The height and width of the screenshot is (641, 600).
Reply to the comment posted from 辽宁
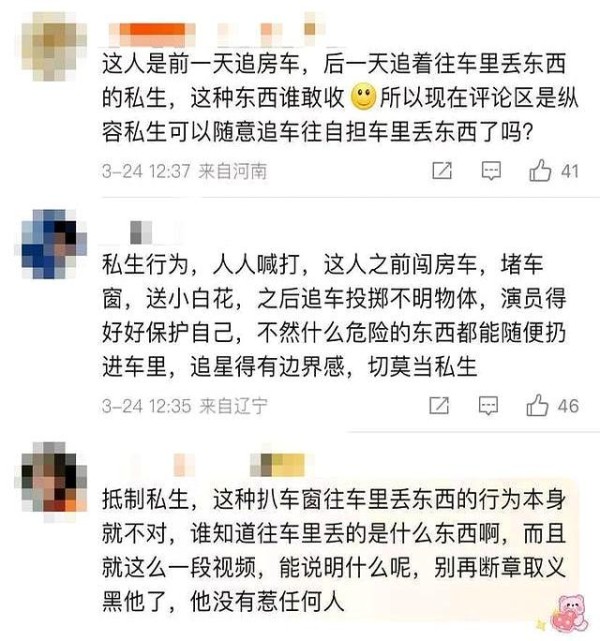pos(488,406)
